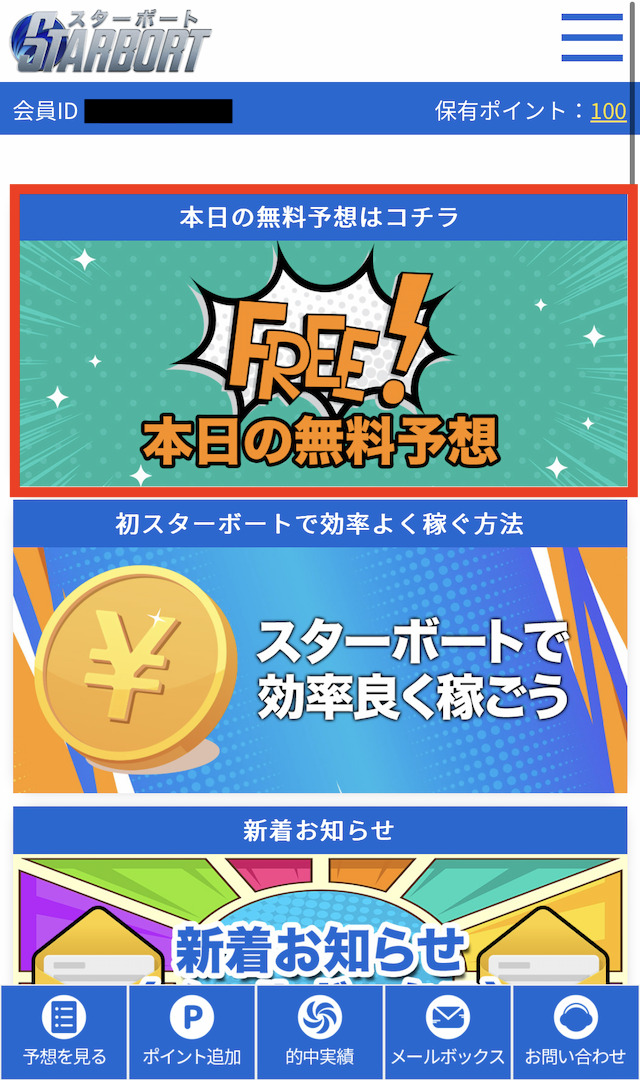The width and height of the screenshot is (640, 1080).
Task: Open お問い合わせ support tab
Action: [x=575, y=1032]
